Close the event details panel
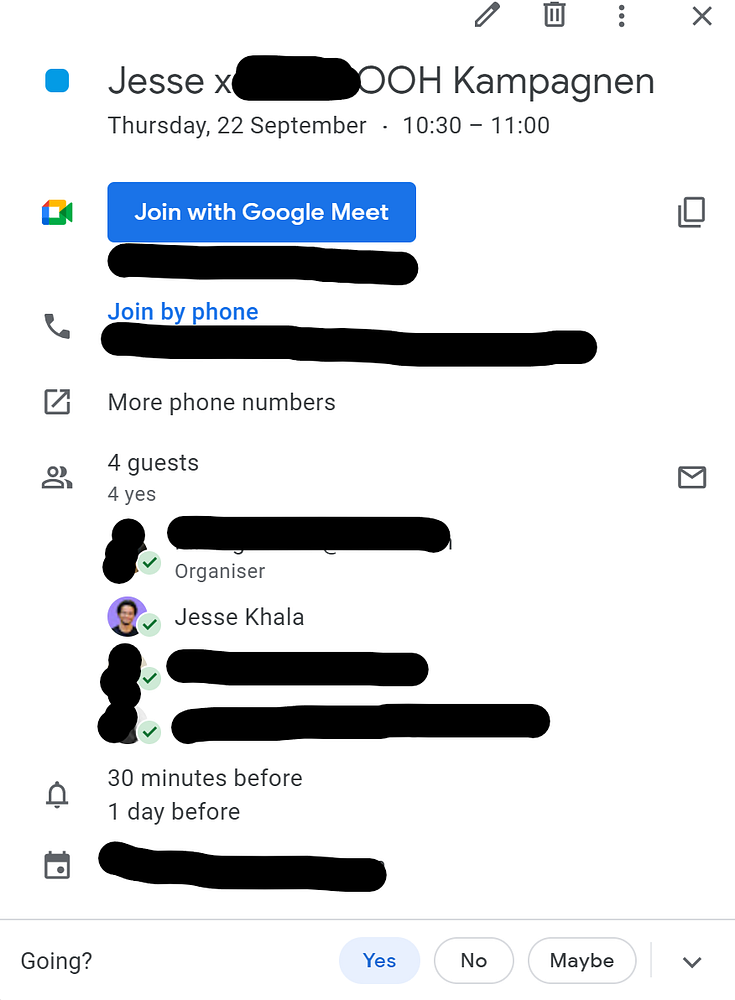This screenshot has height=1000, width=735. pos(702,16)
